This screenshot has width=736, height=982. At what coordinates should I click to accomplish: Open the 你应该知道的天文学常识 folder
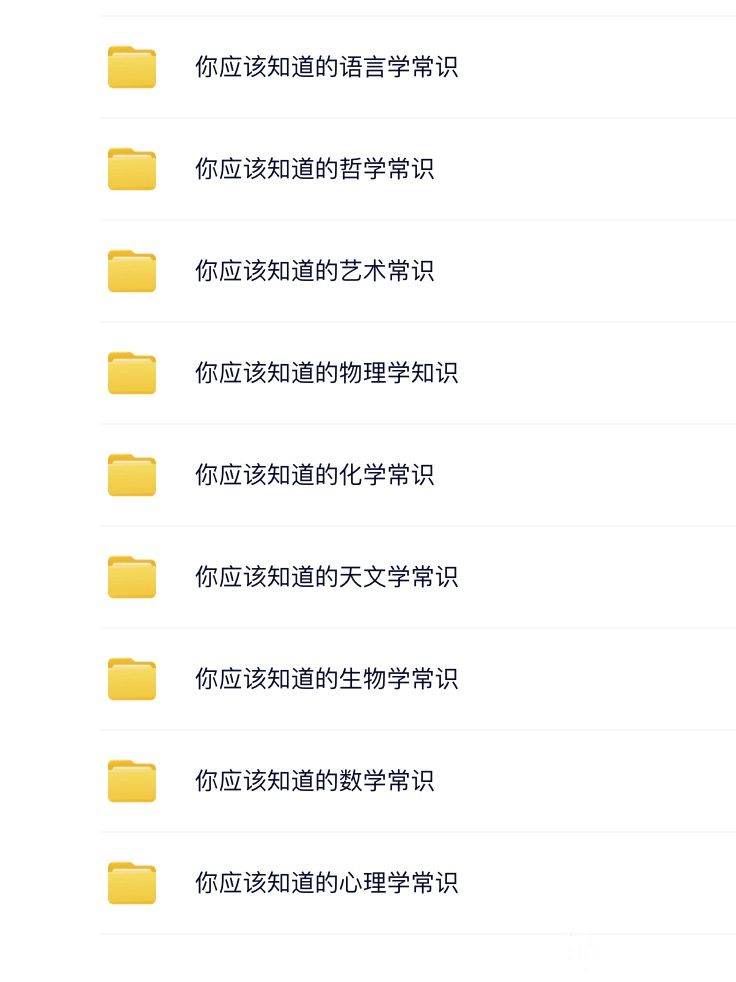click(326, 577)
